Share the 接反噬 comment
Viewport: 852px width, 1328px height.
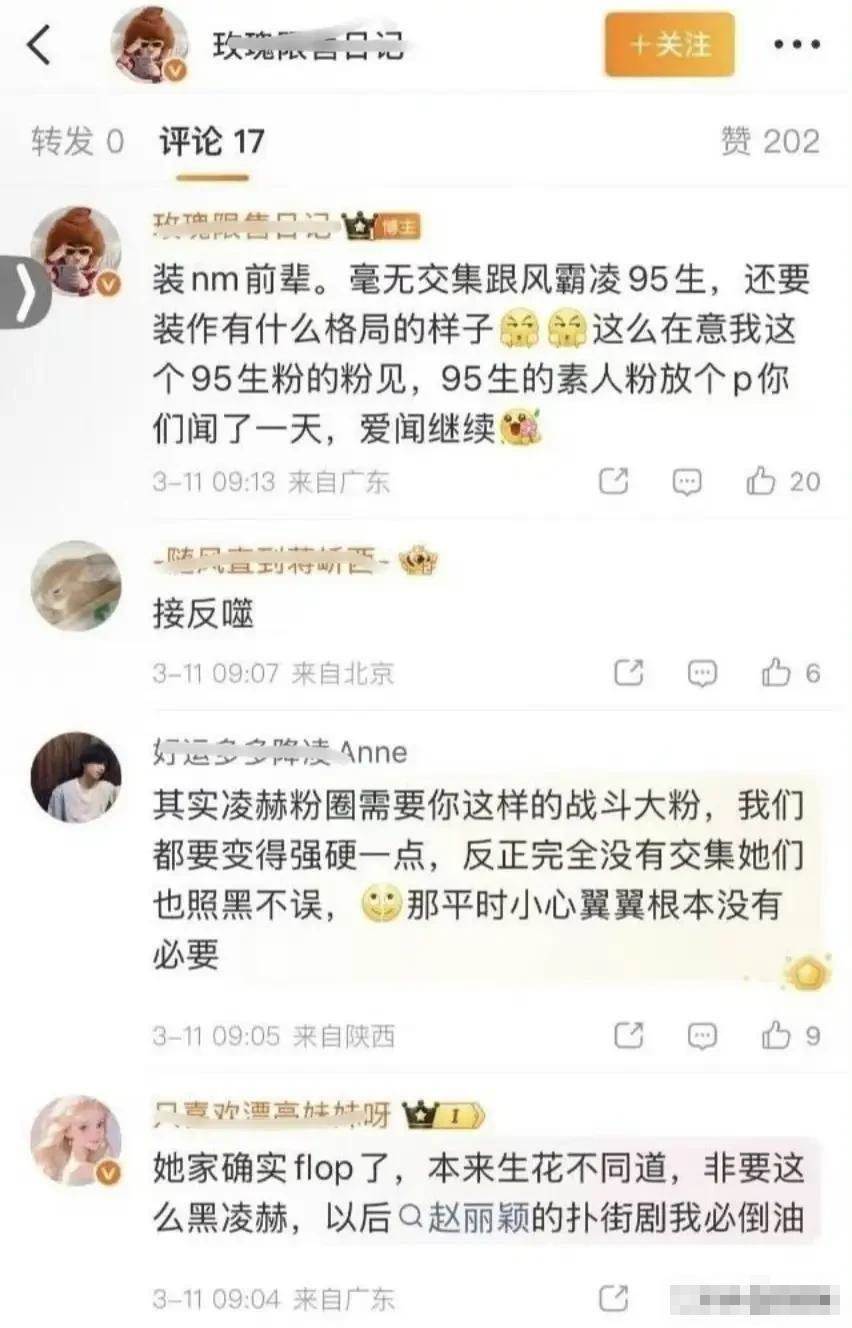[x=628, y=673]
